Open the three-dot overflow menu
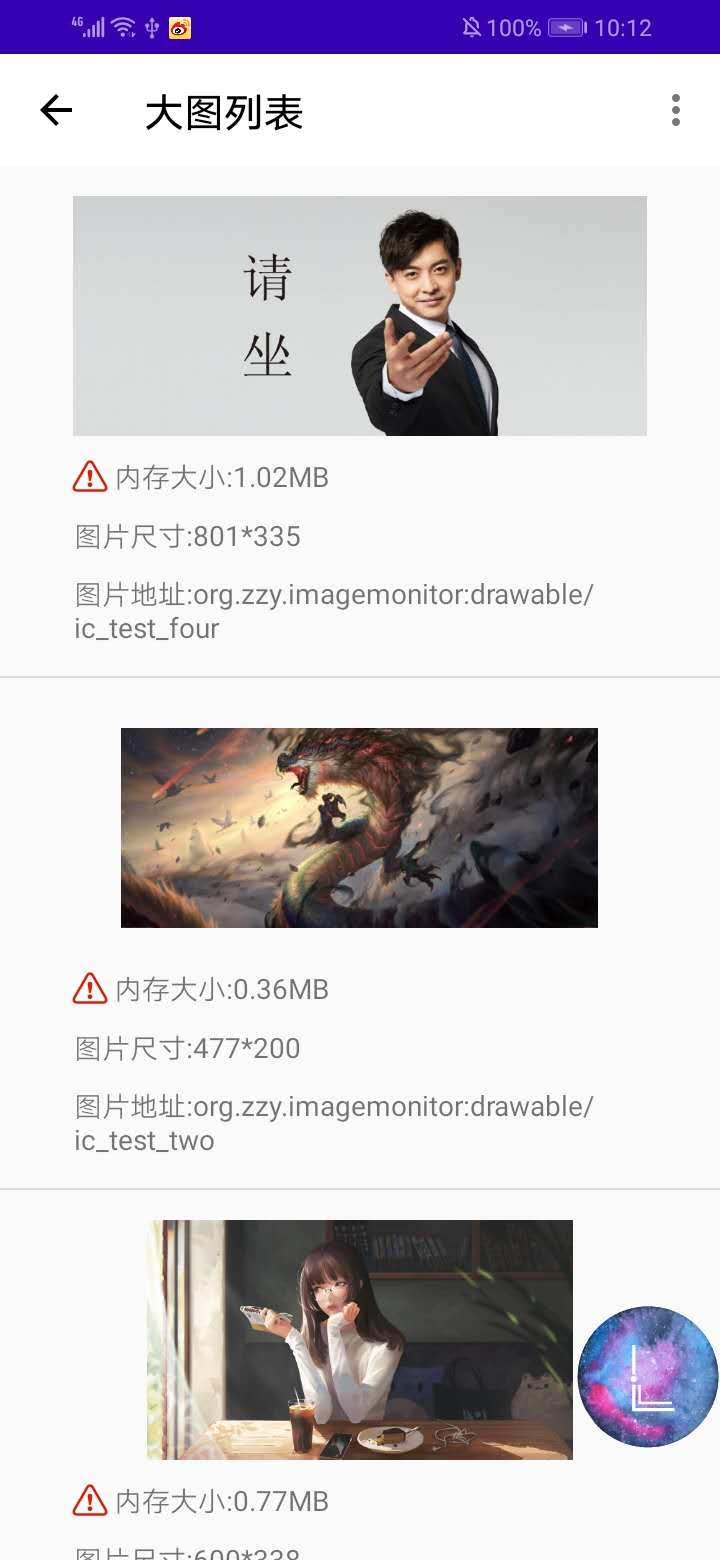This screenshot has height=1560, width=720. click(675, 110)
